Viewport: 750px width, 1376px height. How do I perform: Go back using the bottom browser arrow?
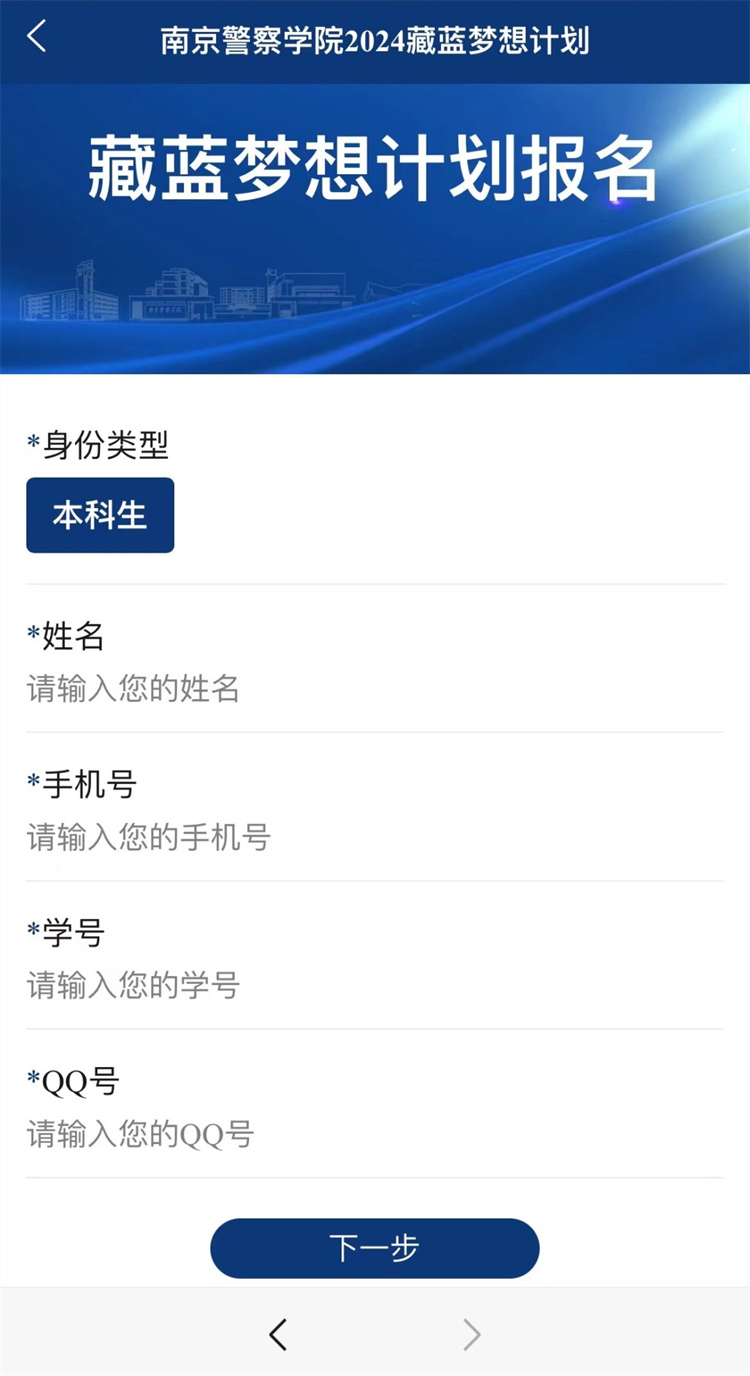[x=279, y=1334]
